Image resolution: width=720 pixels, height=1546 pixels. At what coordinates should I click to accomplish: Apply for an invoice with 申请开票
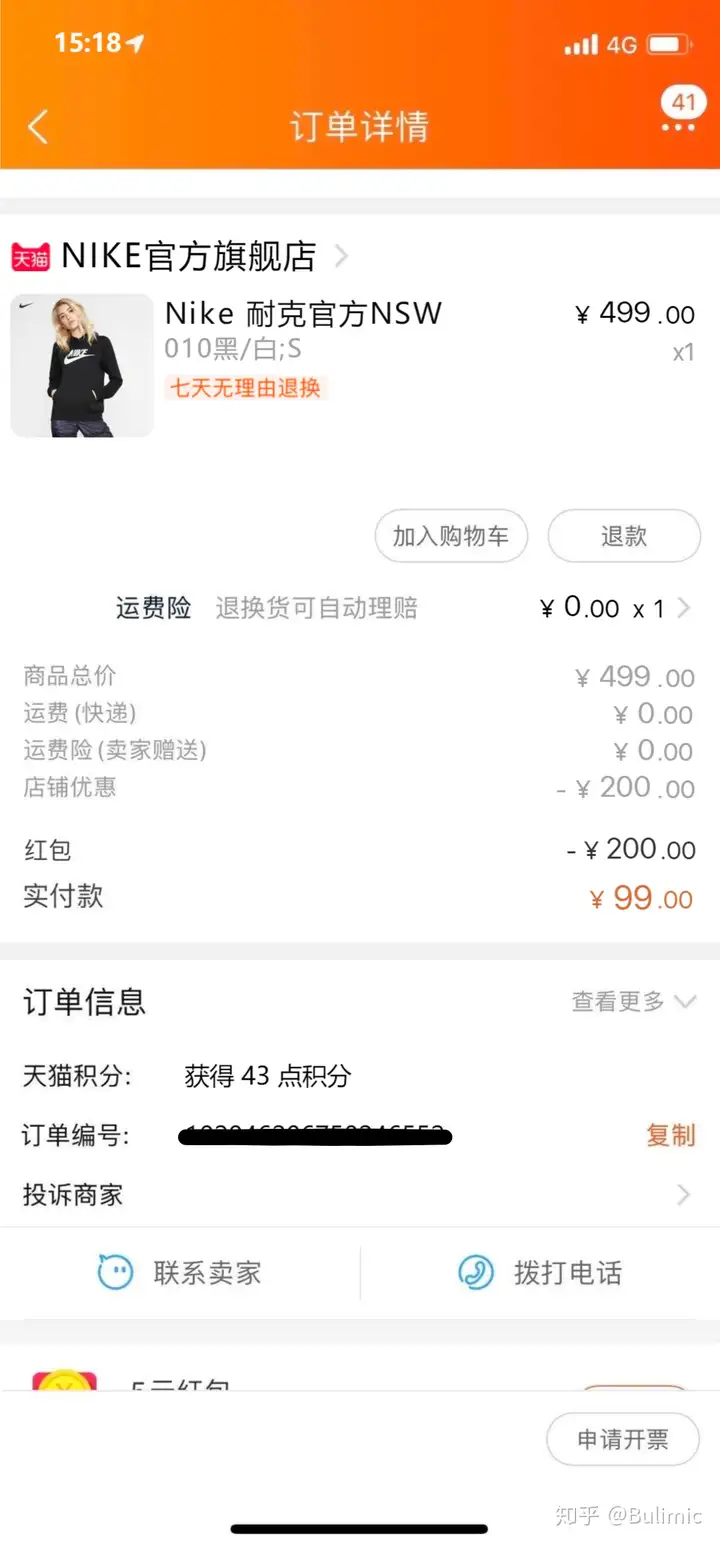click(622, 1439)
